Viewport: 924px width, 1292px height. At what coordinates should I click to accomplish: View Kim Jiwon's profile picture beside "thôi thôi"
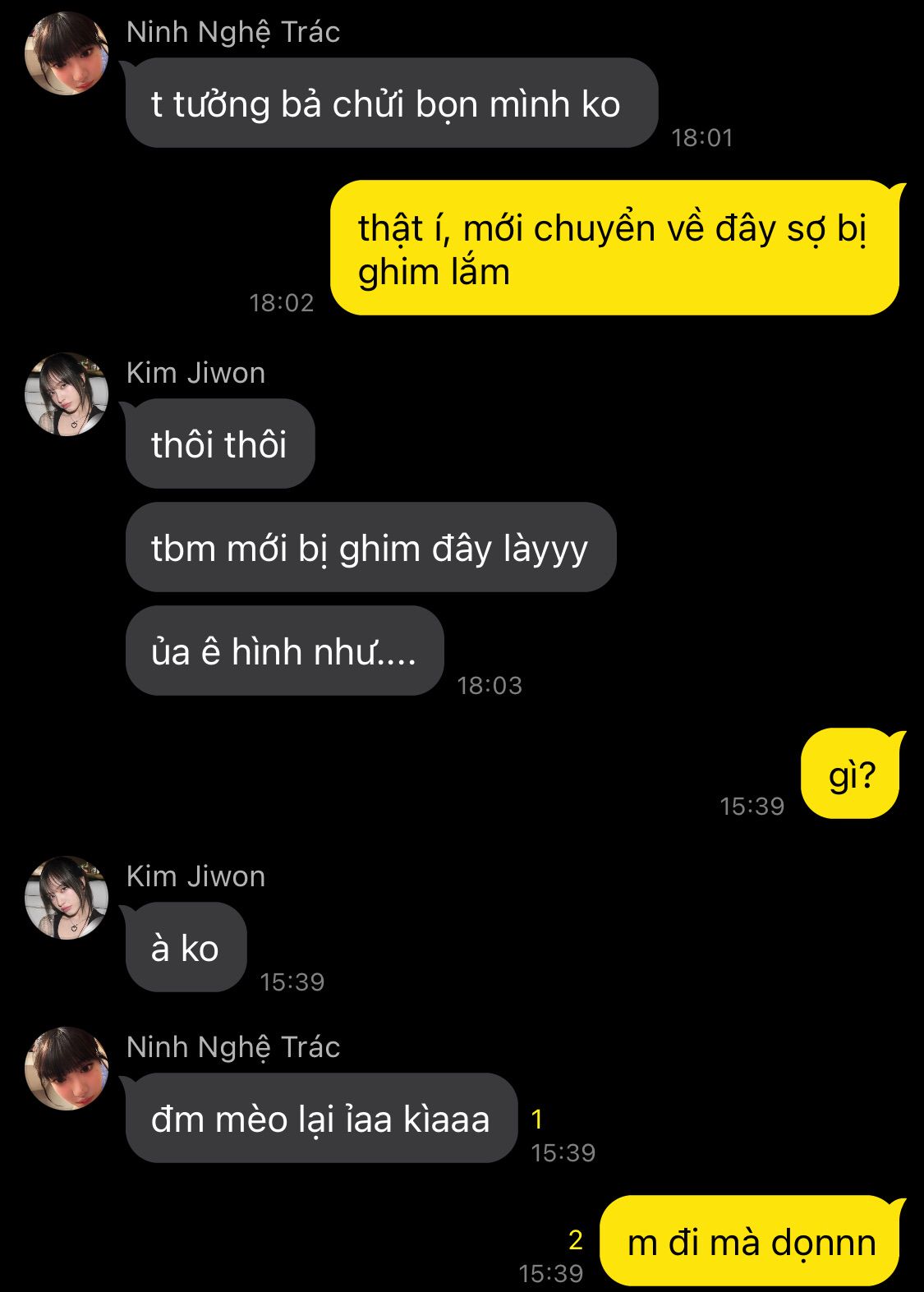67,394
